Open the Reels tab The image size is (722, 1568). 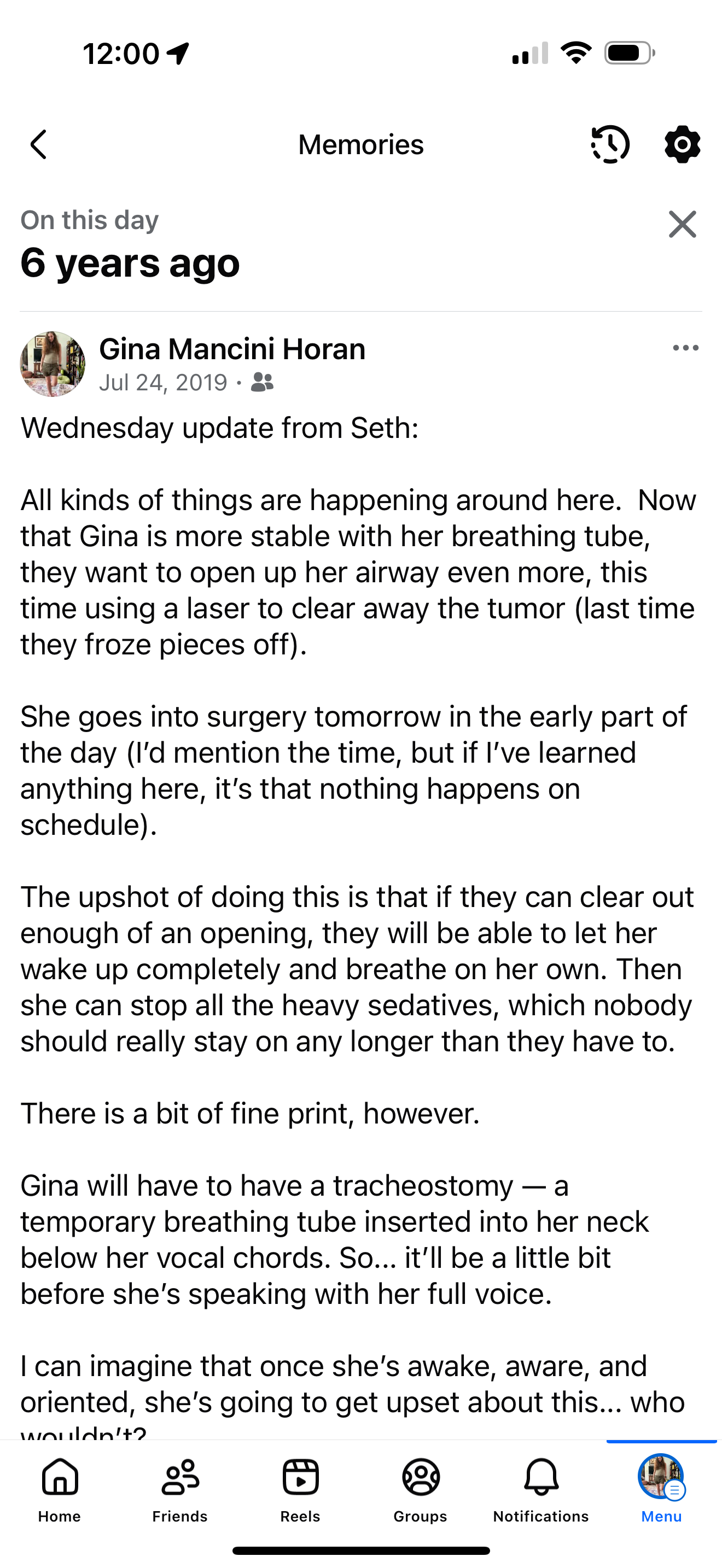click(x=300, y=1489)
